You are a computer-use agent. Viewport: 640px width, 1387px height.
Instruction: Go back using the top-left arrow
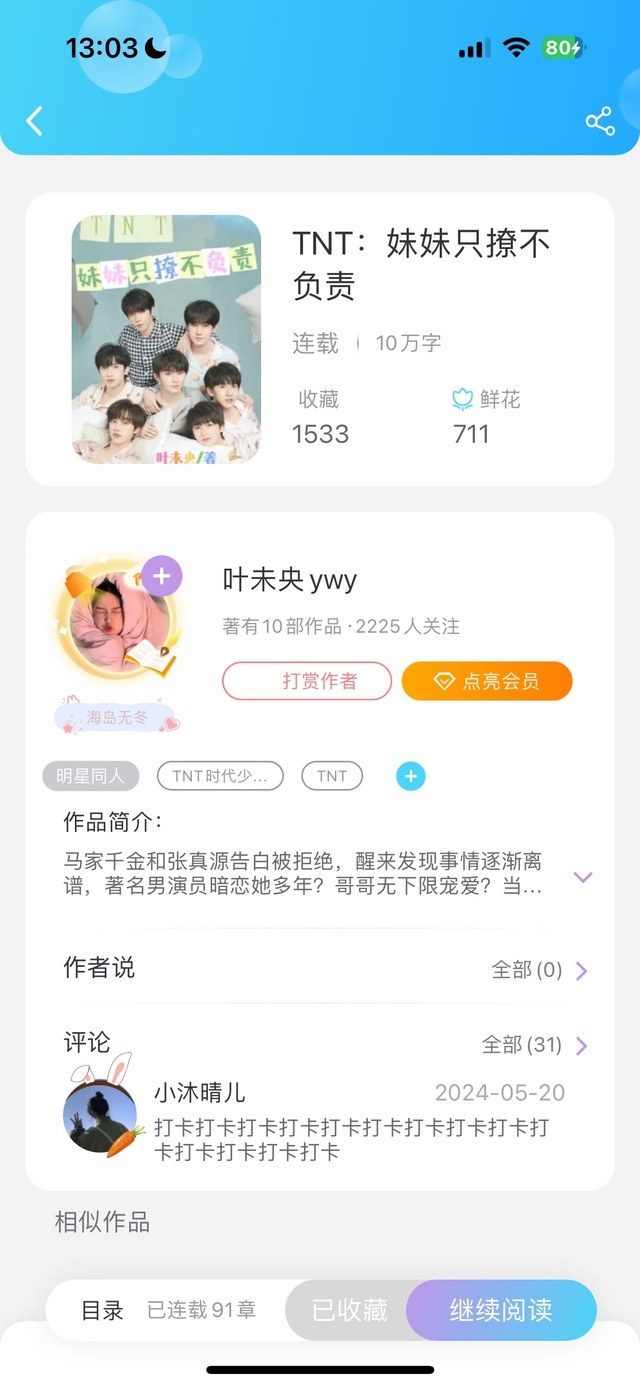tap(35, 121)
